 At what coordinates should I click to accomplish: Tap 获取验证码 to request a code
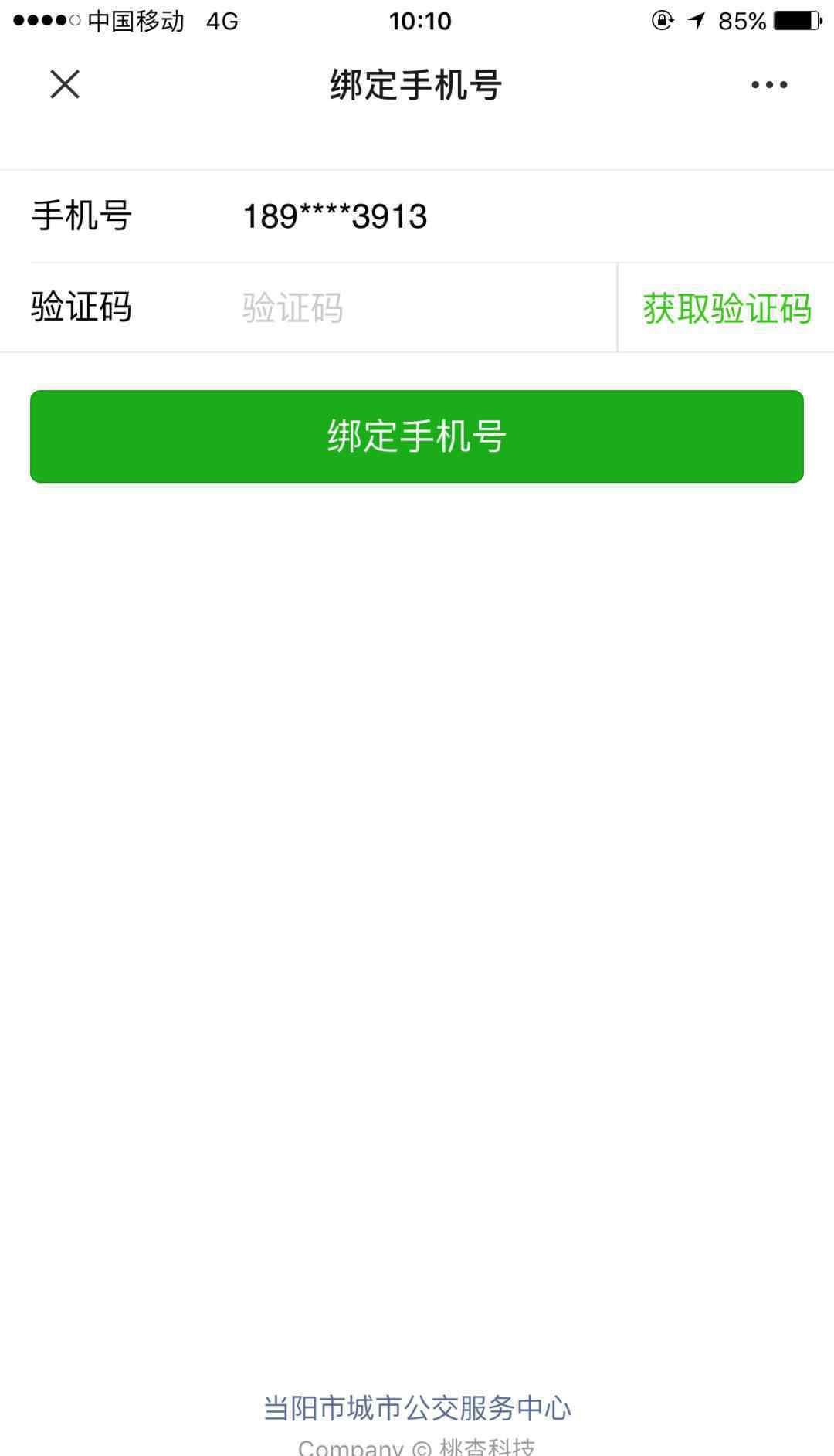[x=727, y=308]
